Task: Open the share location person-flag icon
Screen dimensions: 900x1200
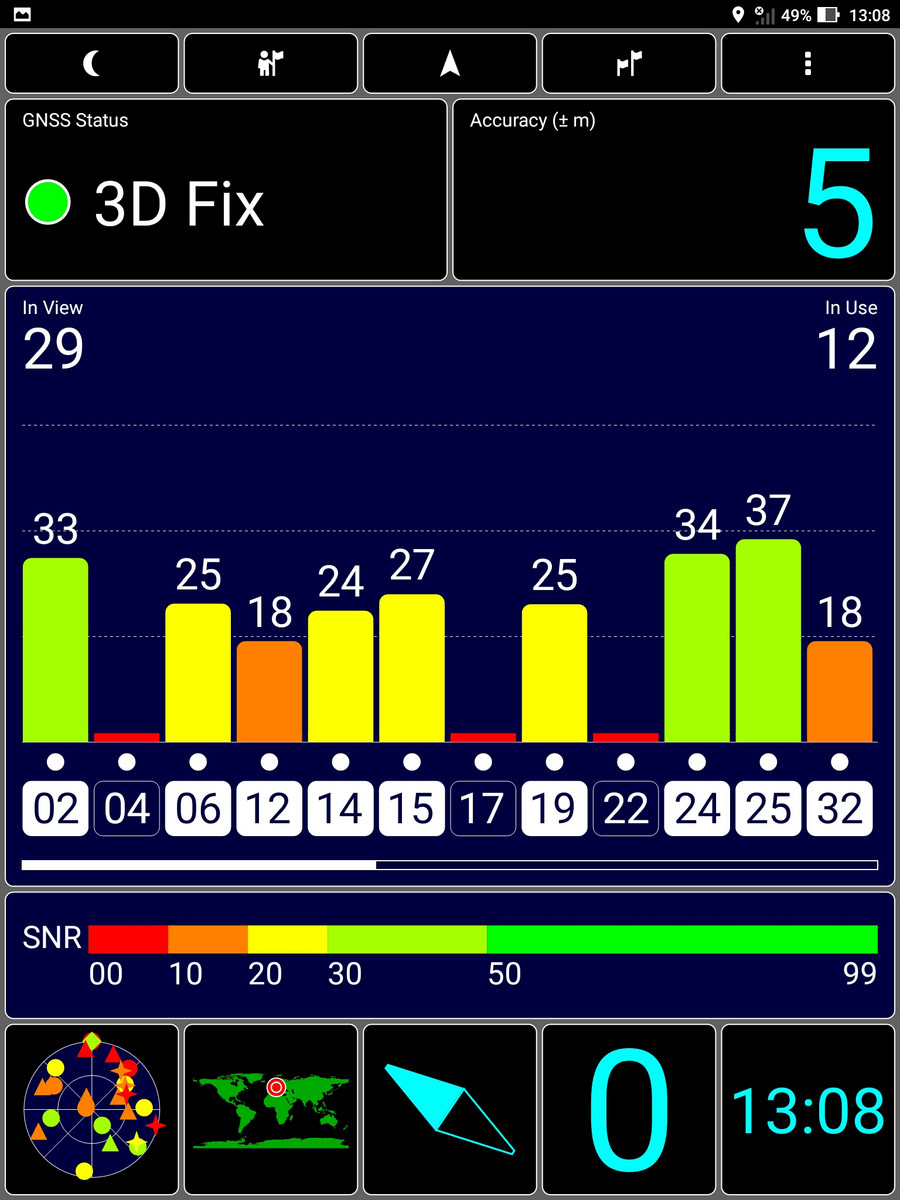Action: click(x=271, y=64)
